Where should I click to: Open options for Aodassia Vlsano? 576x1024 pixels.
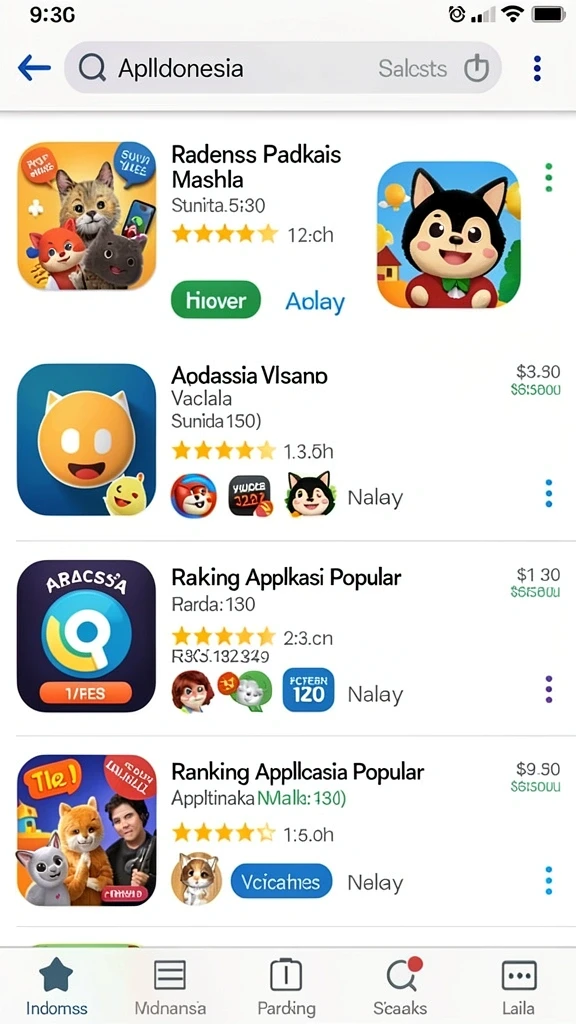(549, 493)
